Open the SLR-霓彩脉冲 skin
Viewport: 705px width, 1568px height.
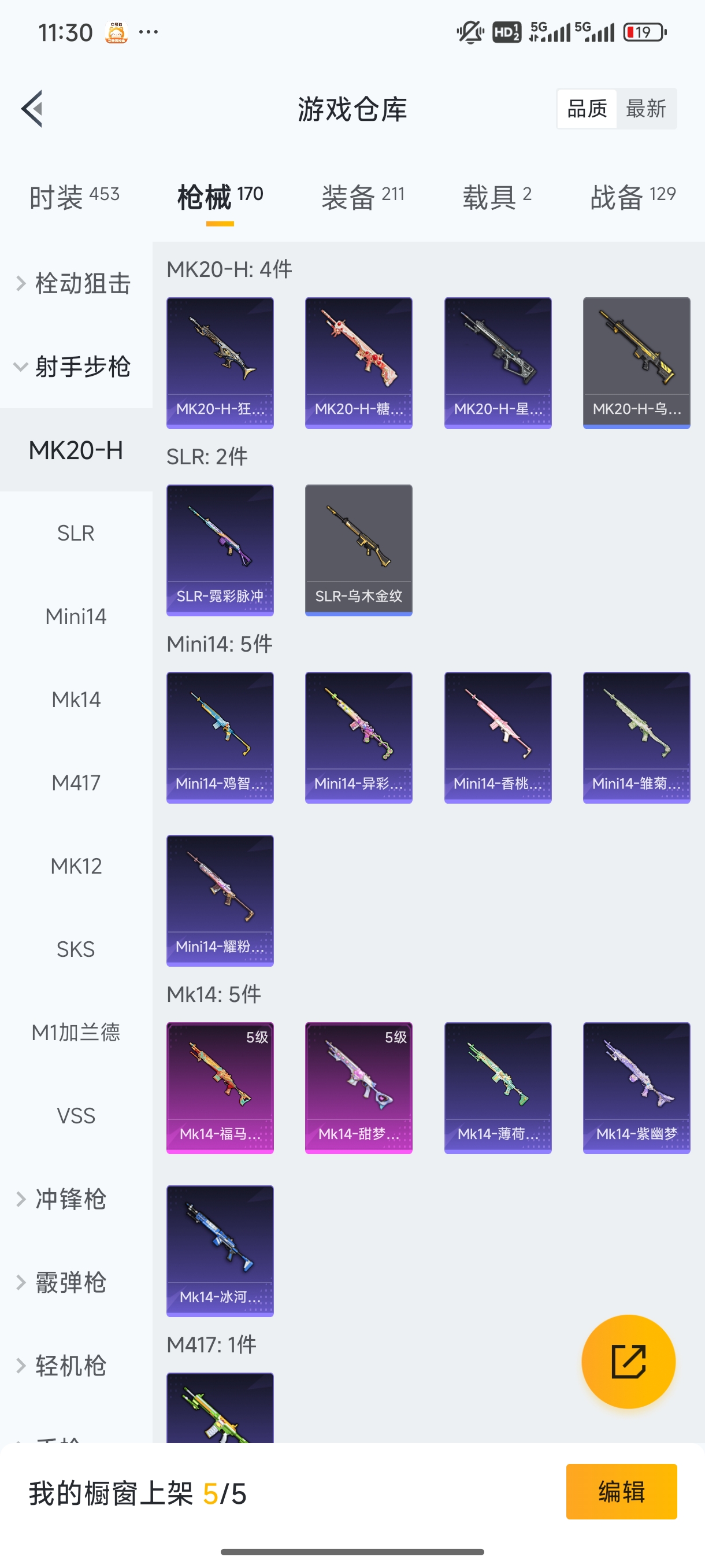[220, 550]
